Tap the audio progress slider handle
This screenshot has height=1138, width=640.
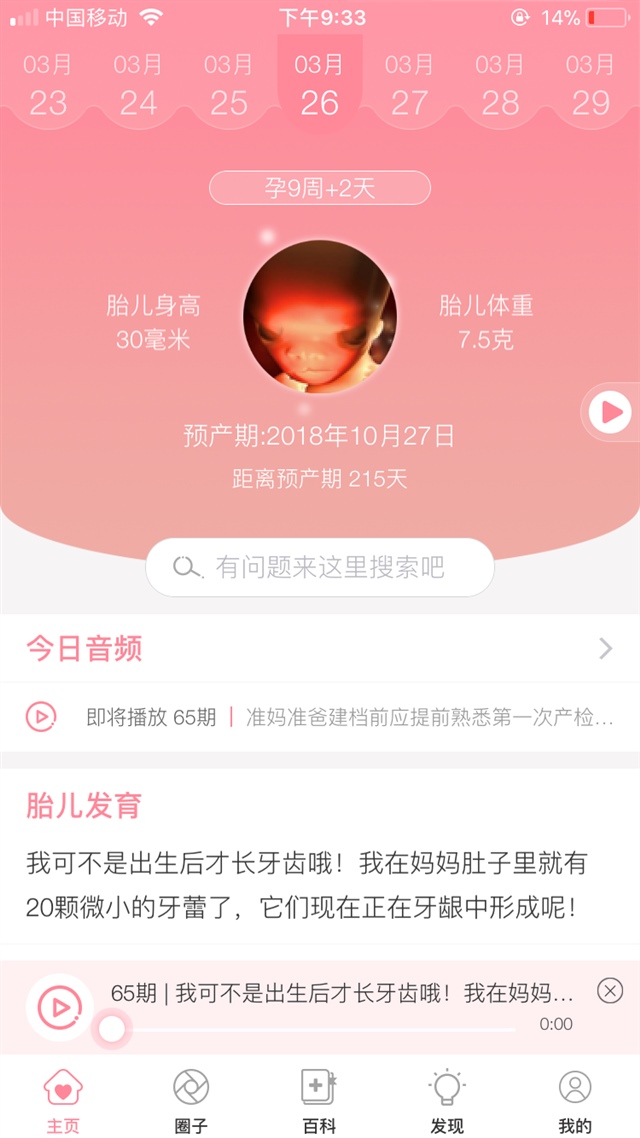[x=112, y=1028]
